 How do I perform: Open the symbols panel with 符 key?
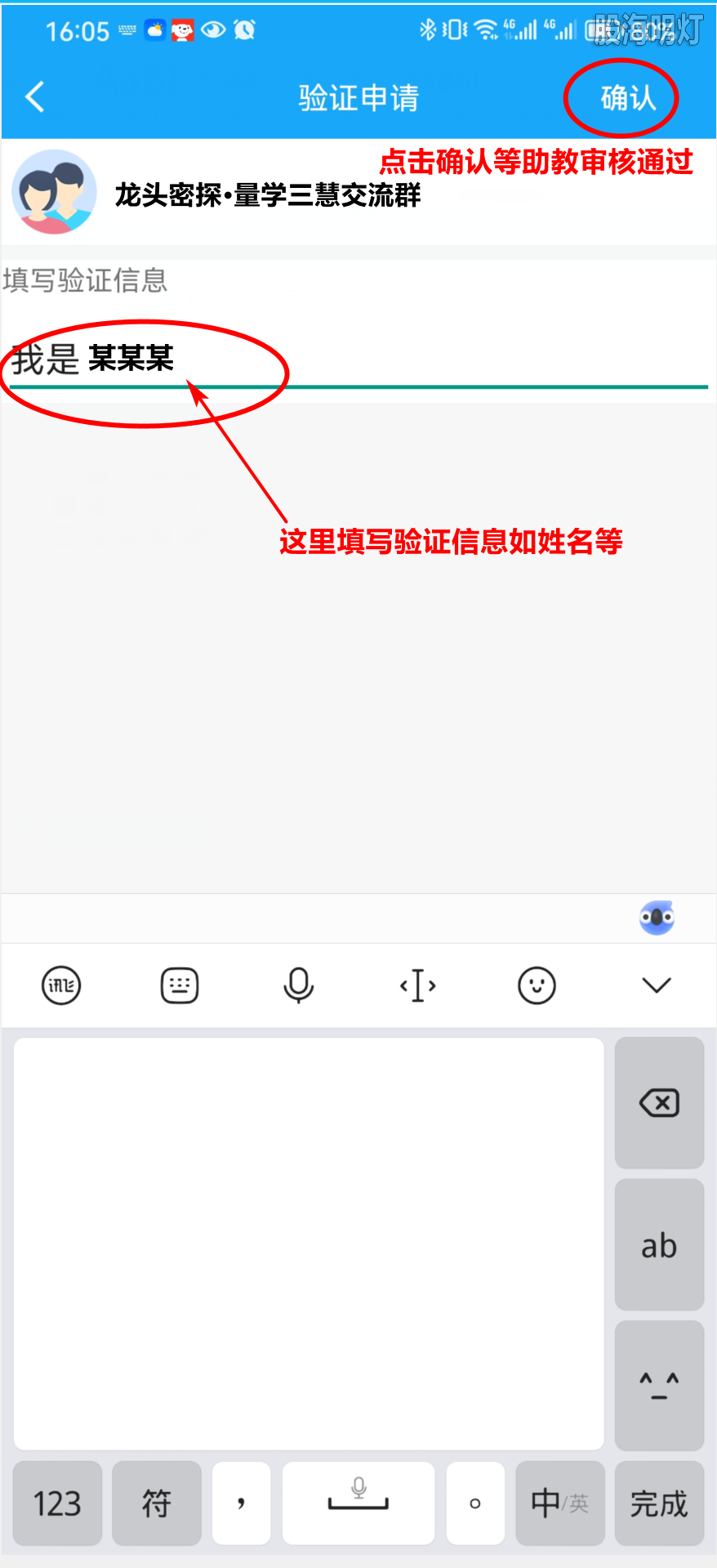pos(157,1503)
